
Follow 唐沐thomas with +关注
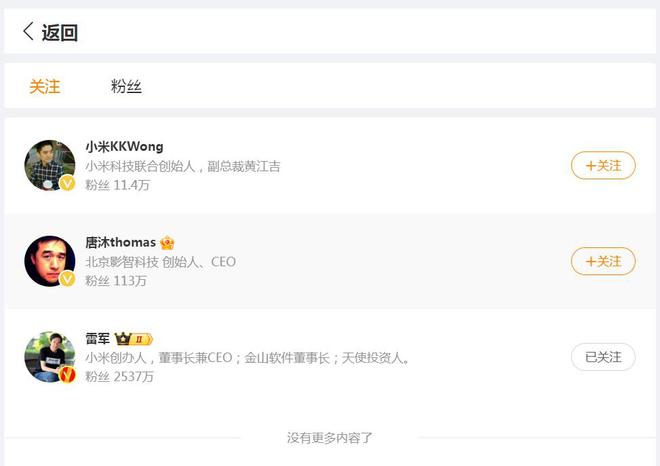(603, 261)
